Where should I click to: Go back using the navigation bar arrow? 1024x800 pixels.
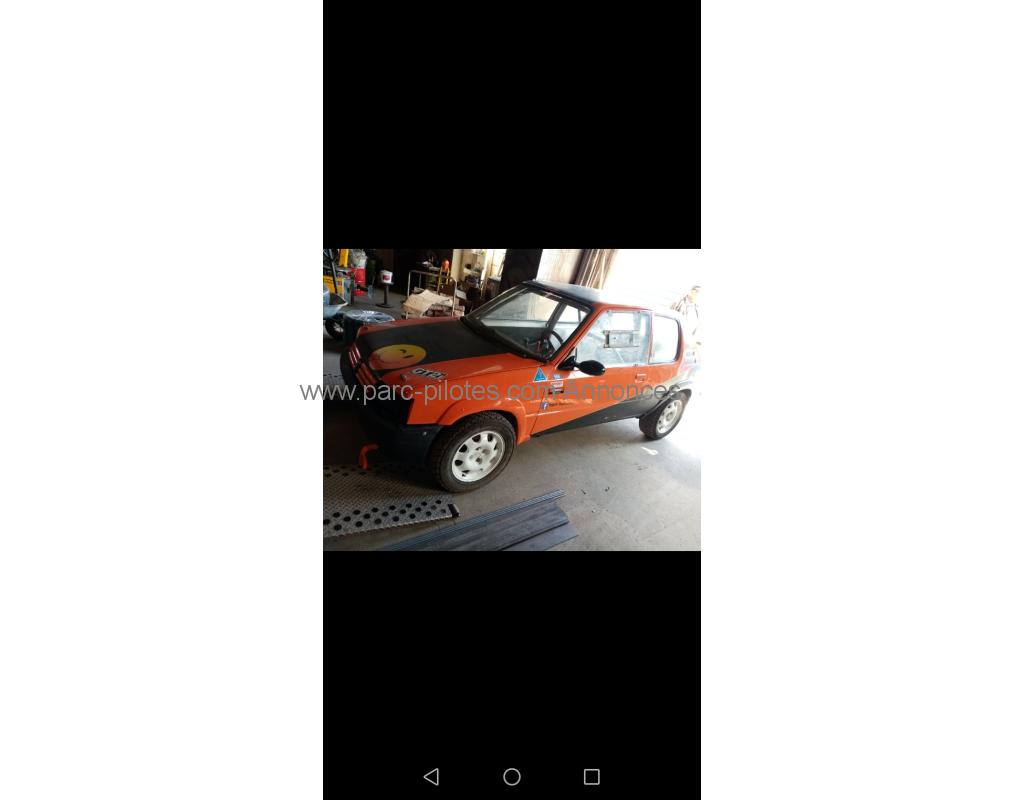[x=431, y=776]
